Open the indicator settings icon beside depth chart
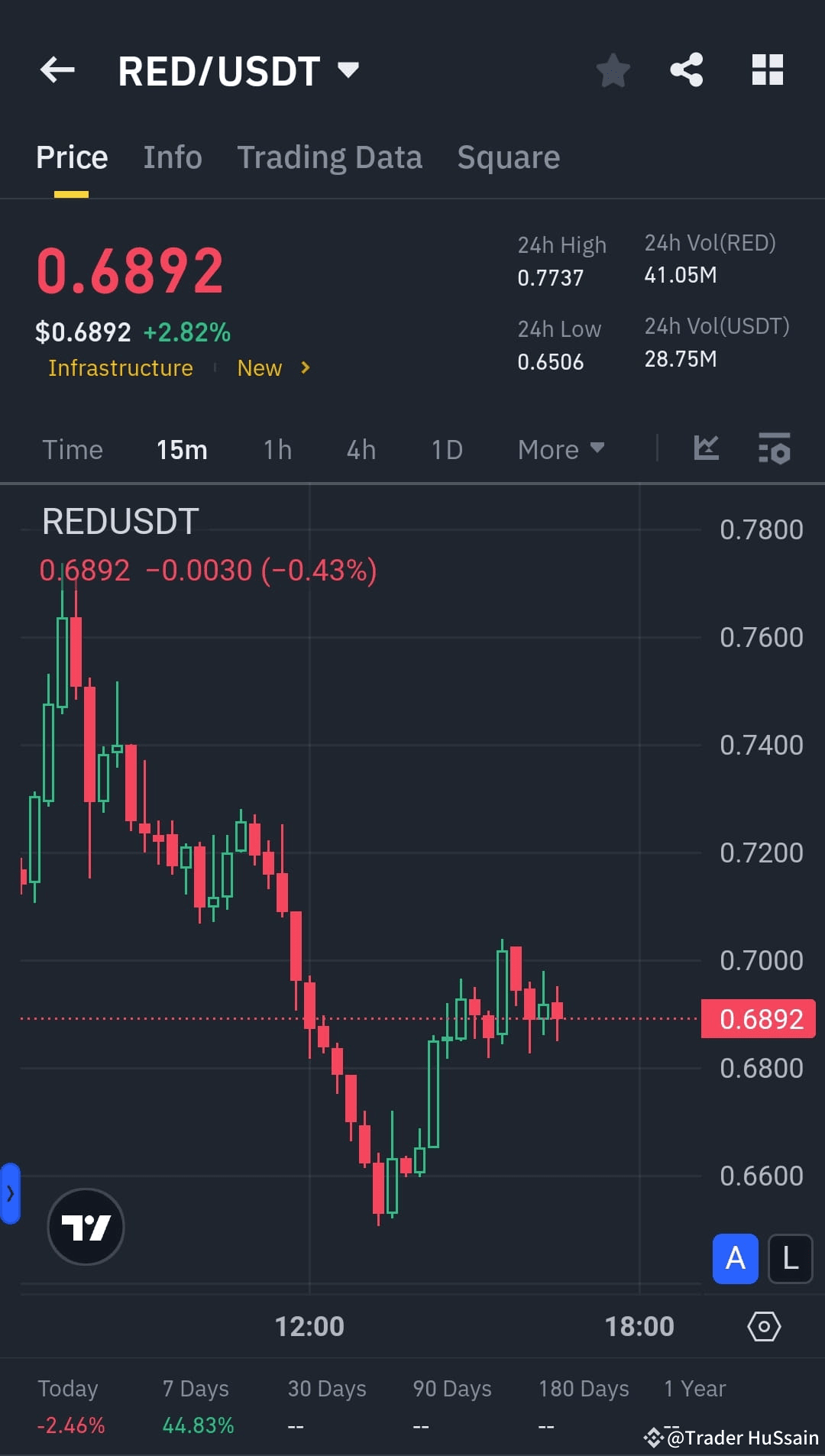This screenshot has height=1456, width=825. pyautogui.click(x=774, y=451)
